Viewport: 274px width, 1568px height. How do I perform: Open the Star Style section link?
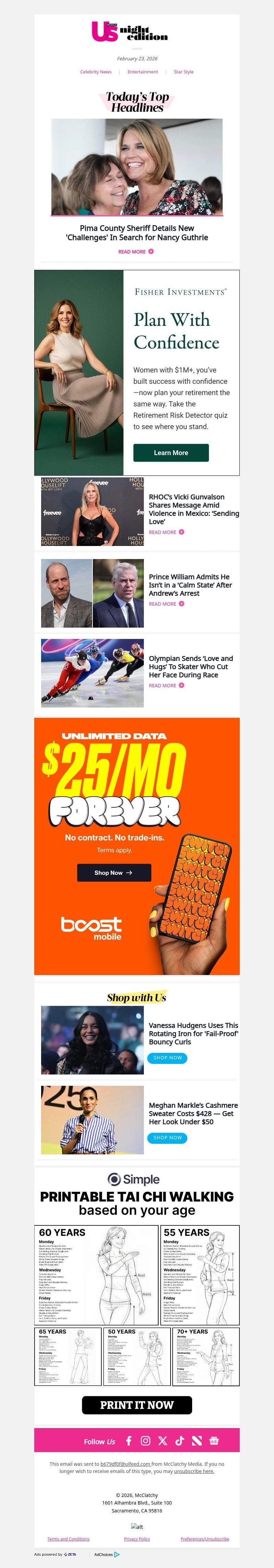point(184,72)
